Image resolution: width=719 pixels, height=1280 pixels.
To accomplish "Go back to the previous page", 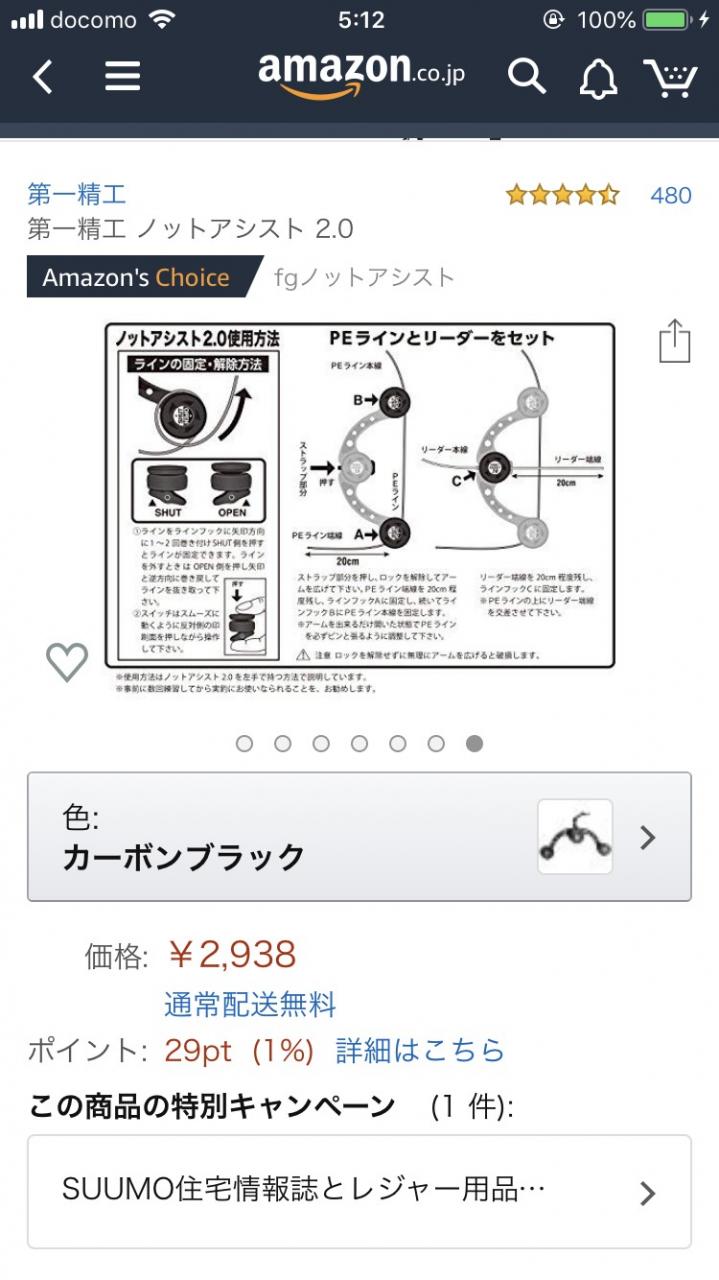I will pos(42,76).
